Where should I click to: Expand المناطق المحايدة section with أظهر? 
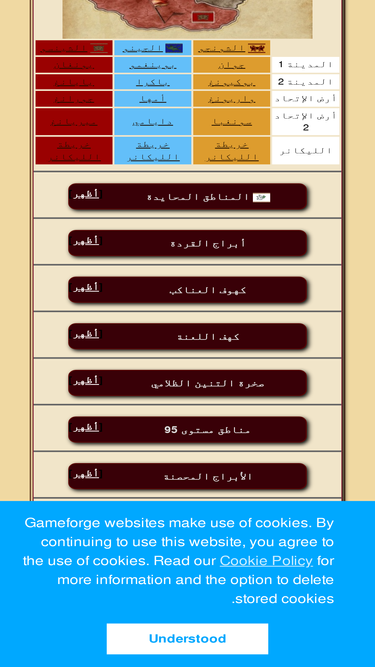87,195
